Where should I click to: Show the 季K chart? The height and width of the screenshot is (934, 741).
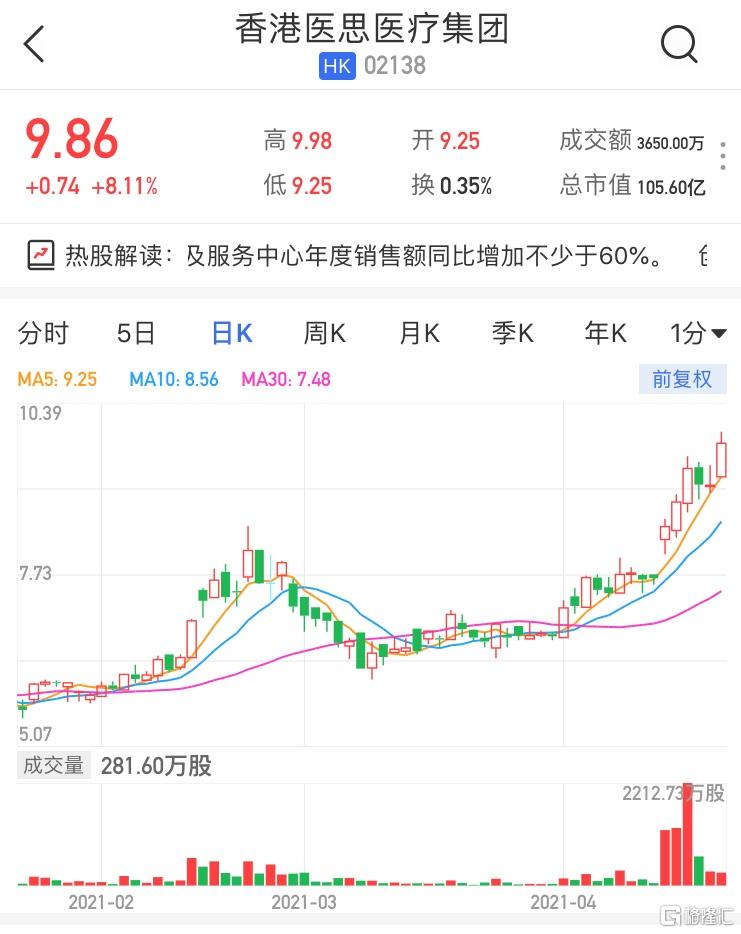(x=513, y=333)
